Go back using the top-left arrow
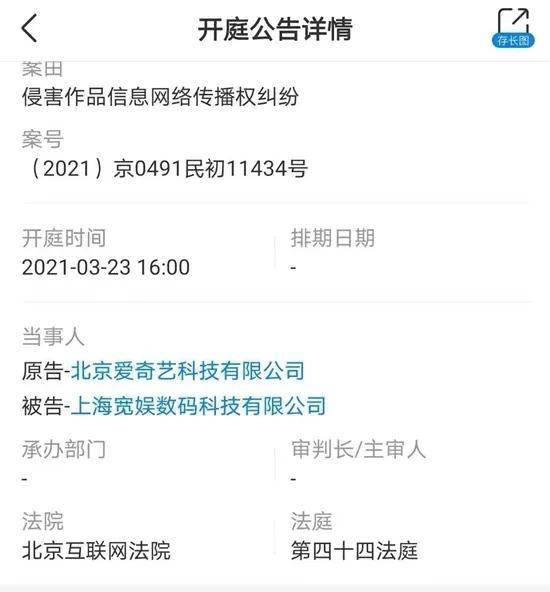Image resolution: width=550 pixels, height=592 pixels. pos(29,28)
